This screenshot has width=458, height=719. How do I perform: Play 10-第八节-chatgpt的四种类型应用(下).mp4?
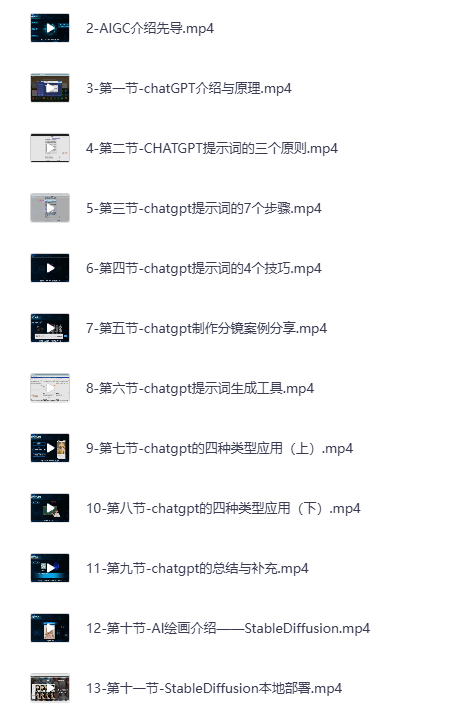click(223, 508)
